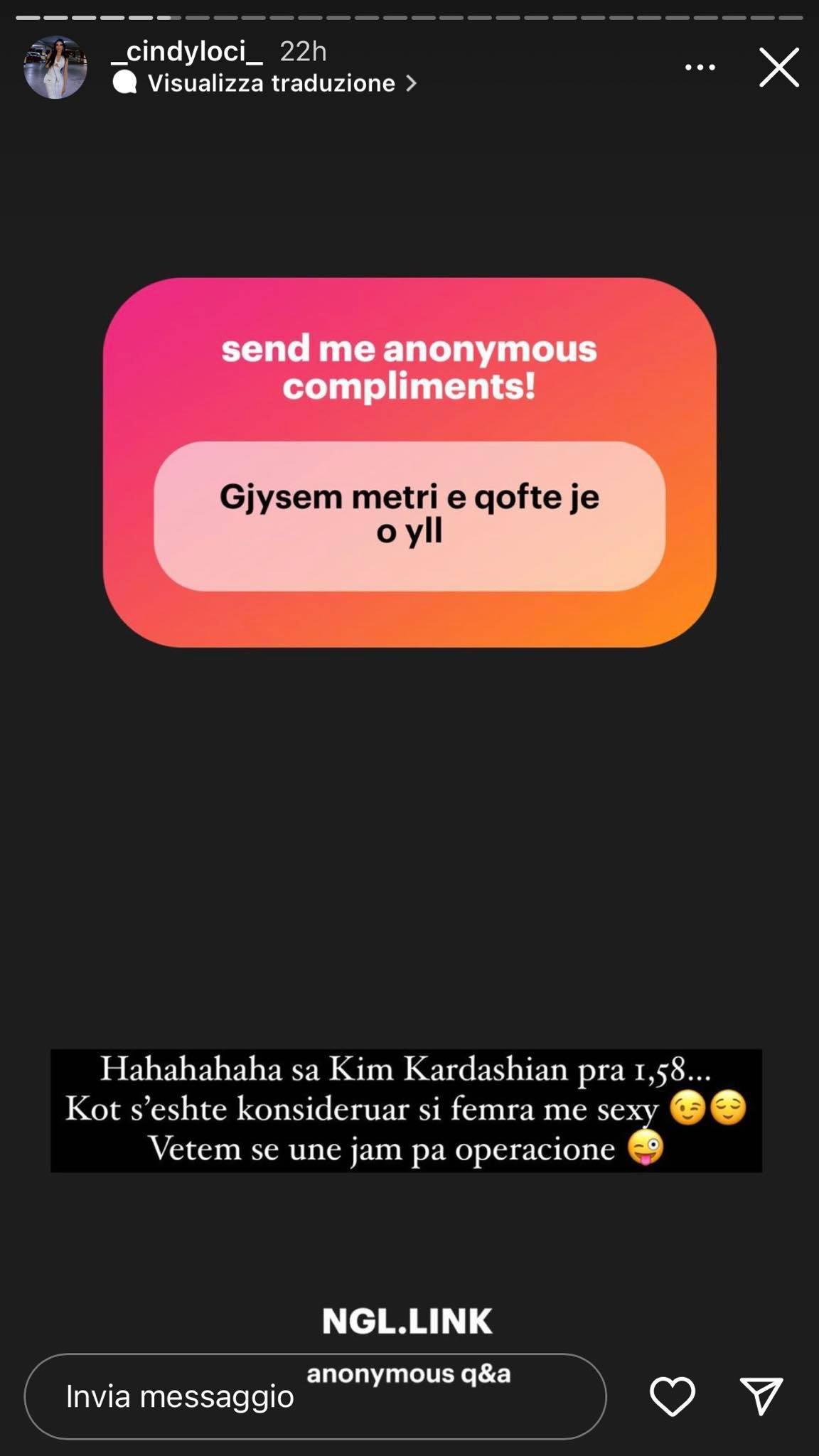Close the story viewer
The height and width of the screenshot is (1456, 819).
[x=779, y=68]
